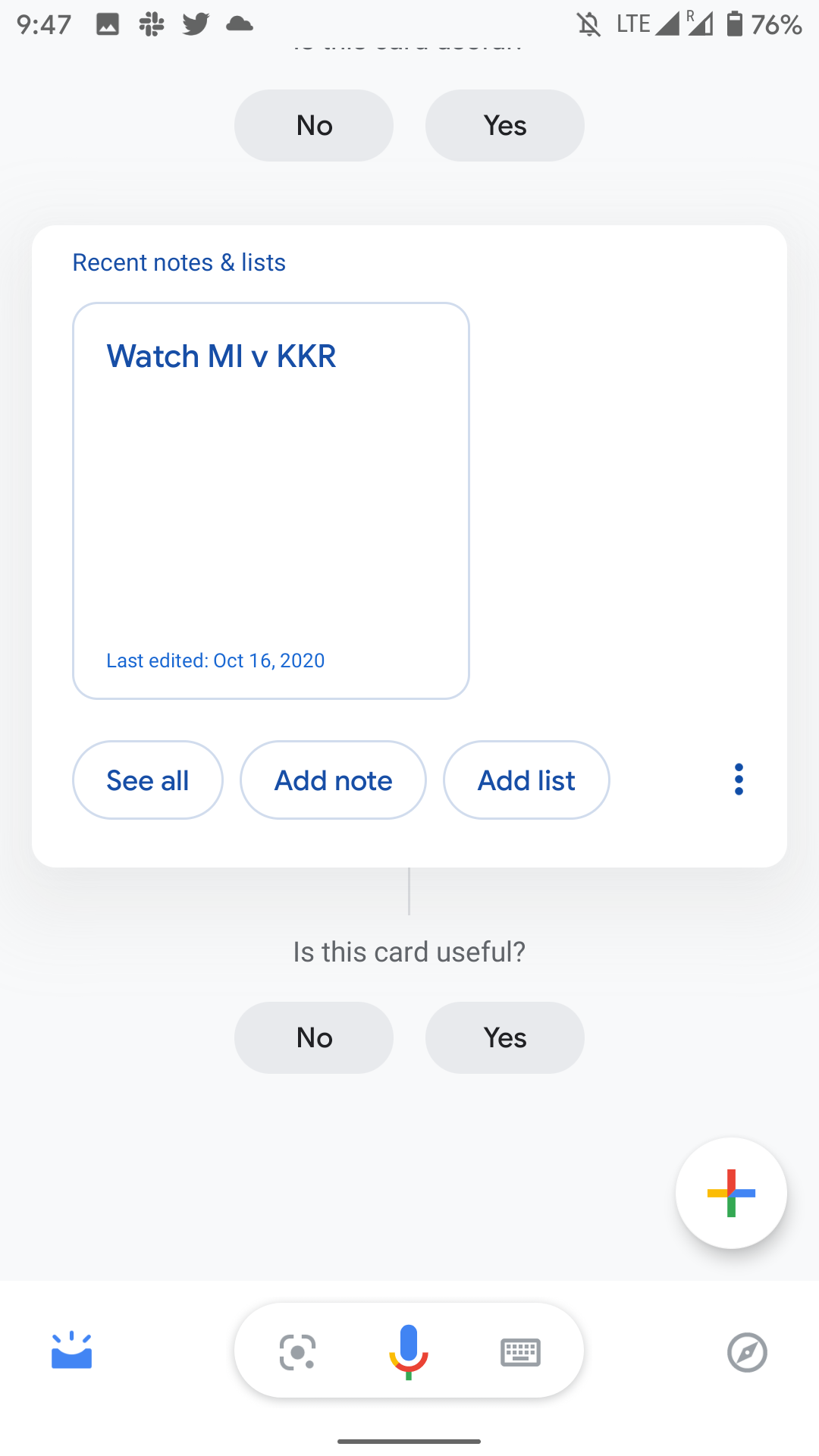Open the Slack notification icon

pos(151,24)
